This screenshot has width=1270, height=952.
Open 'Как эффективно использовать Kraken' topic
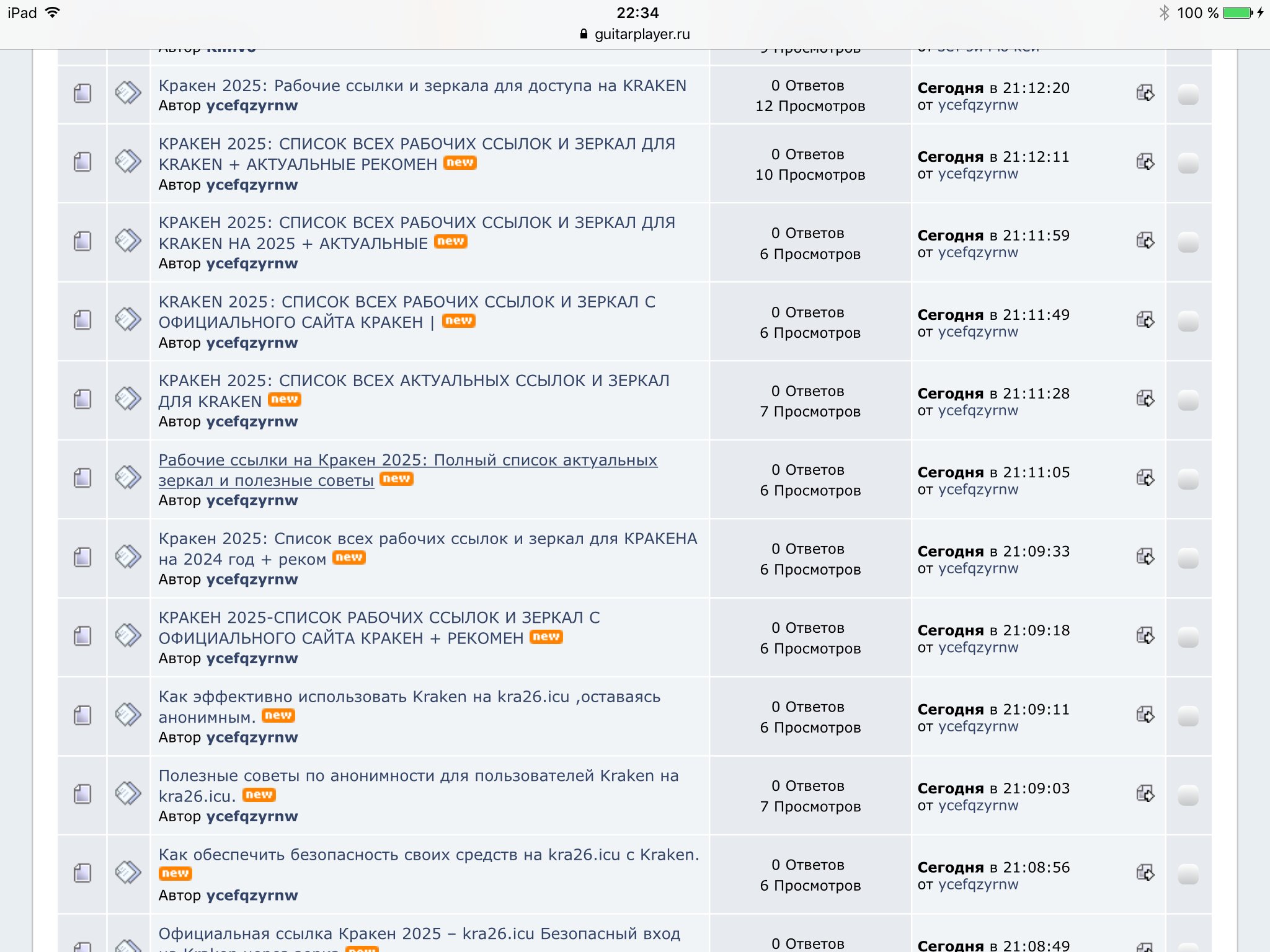[409, 697]
